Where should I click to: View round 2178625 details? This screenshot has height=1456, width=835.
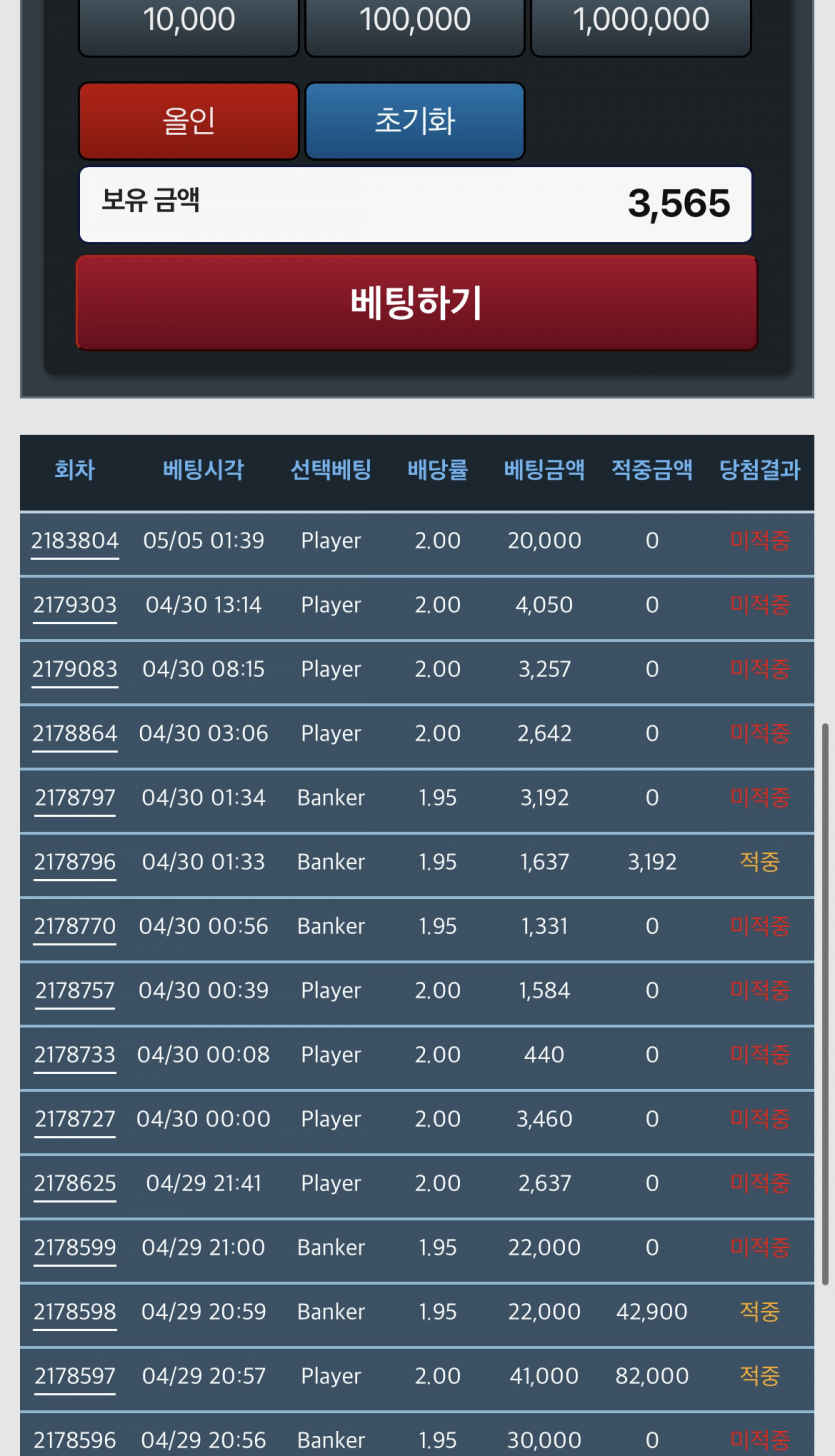75,1183
